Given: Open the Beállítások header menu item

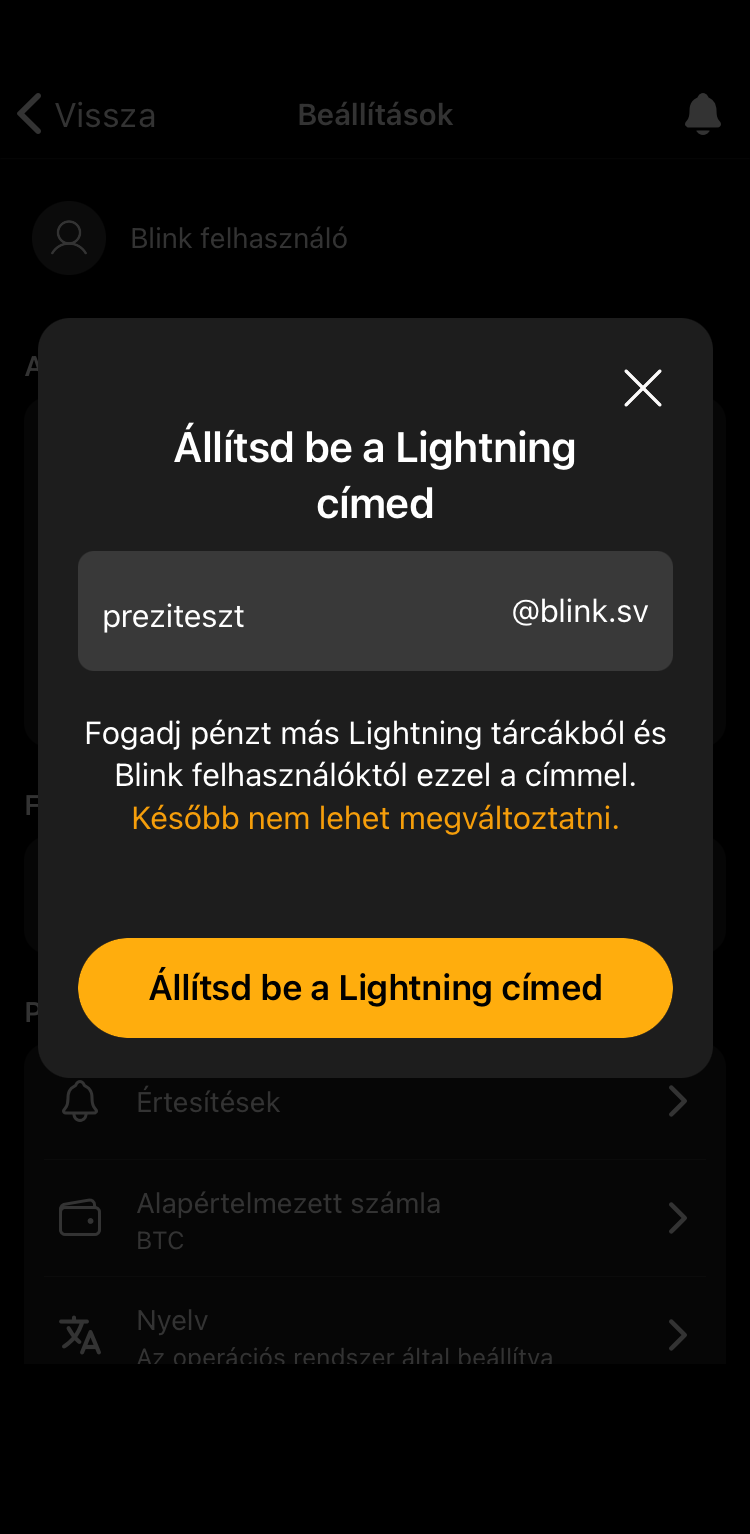Looking at the screenshot, I should tap(375, 114).
